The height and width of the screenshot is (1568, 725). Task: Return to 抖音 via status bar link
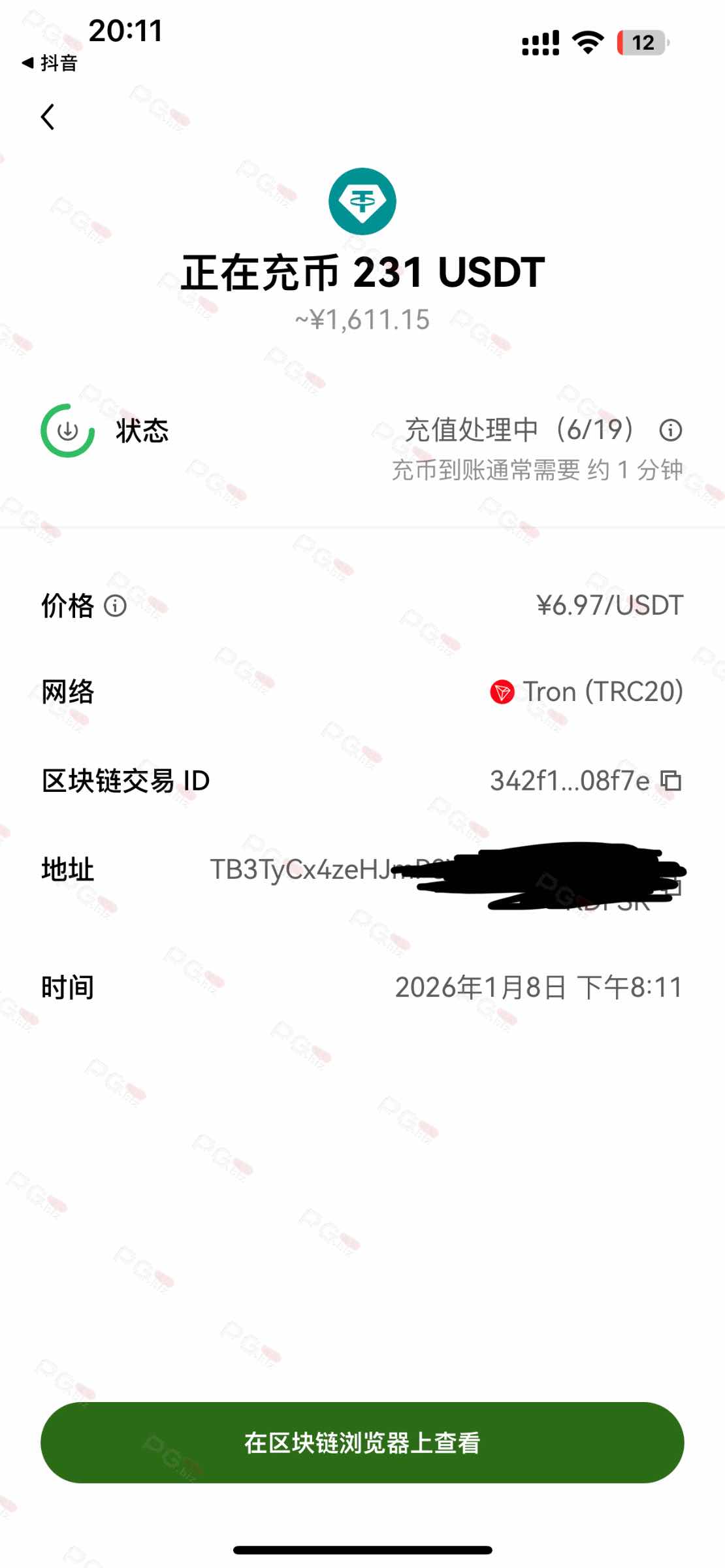[x=50, y=63]
